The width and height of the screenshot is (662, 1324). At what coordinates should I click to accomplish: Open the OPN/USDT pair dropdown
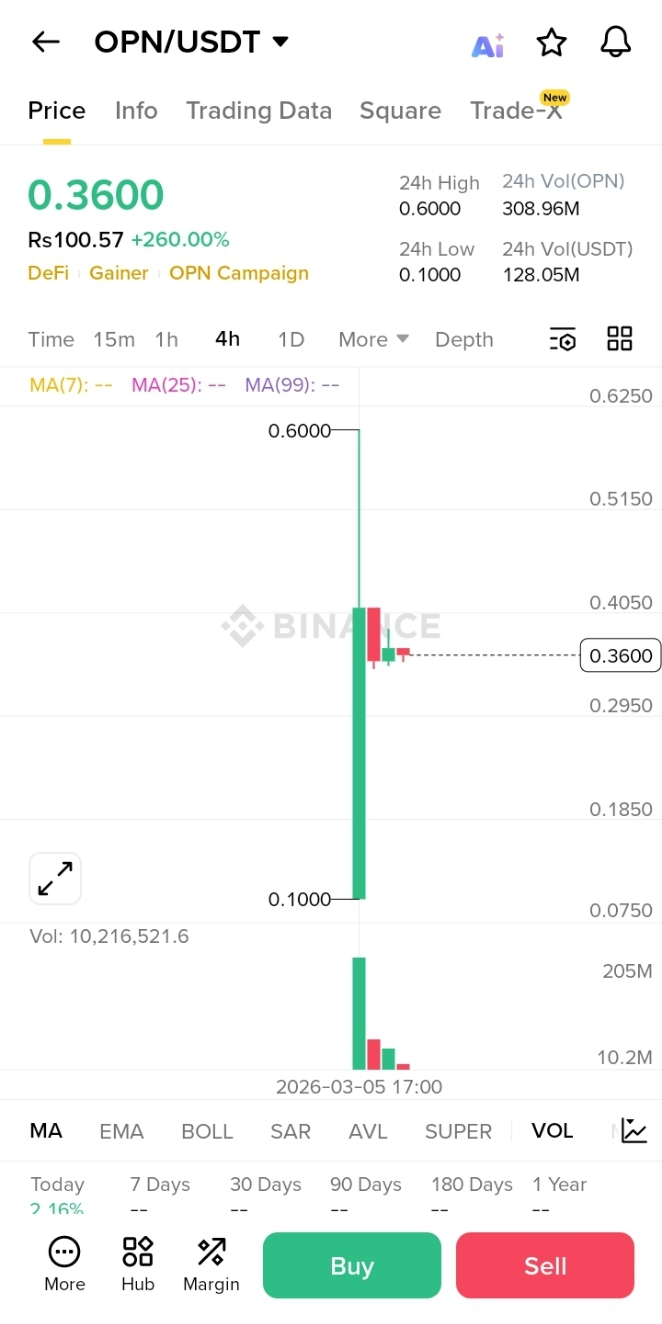[281, 42]
